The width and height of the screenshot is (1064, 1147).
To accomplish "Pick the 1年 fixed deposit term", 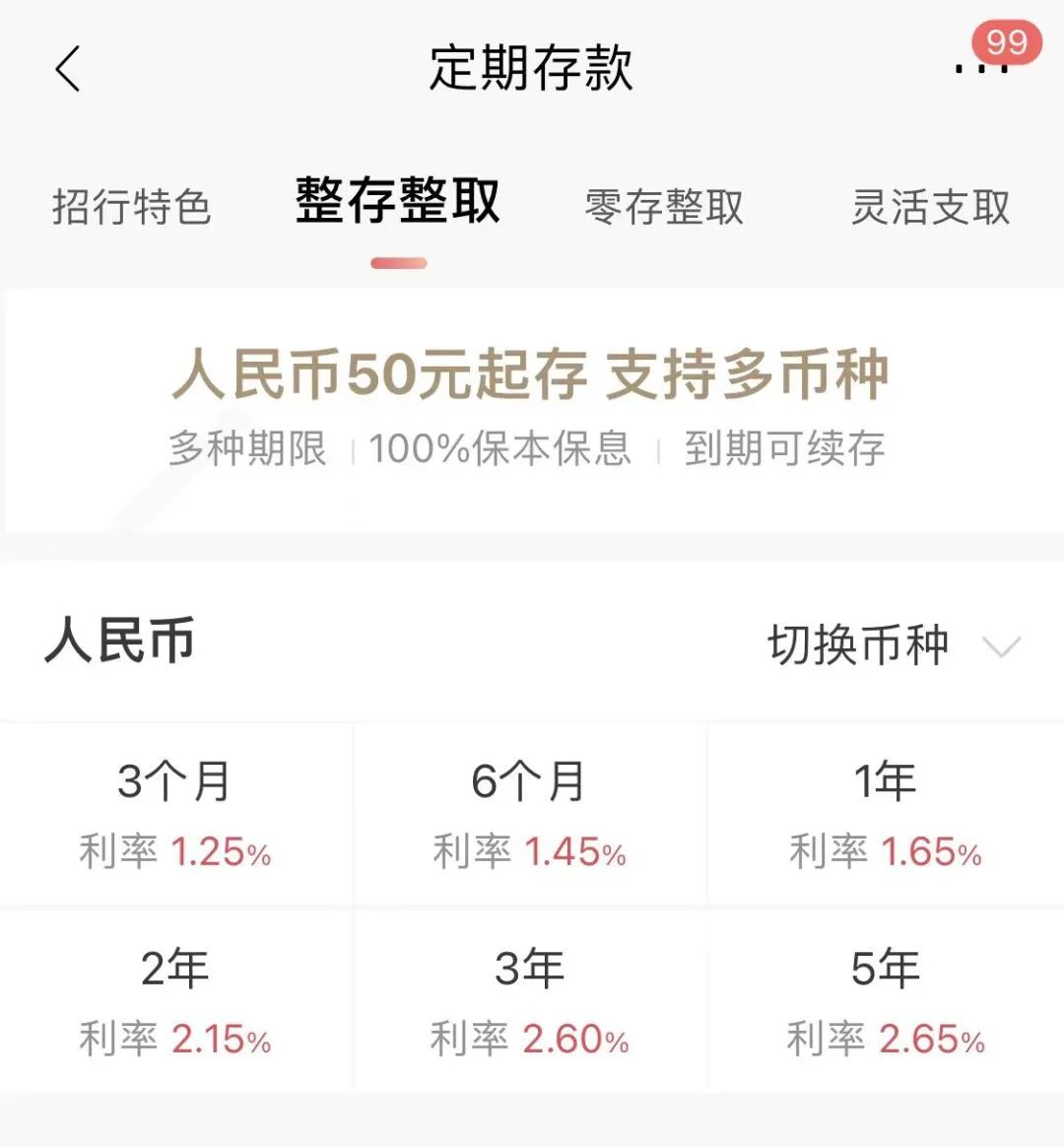I will coord(885,813).
